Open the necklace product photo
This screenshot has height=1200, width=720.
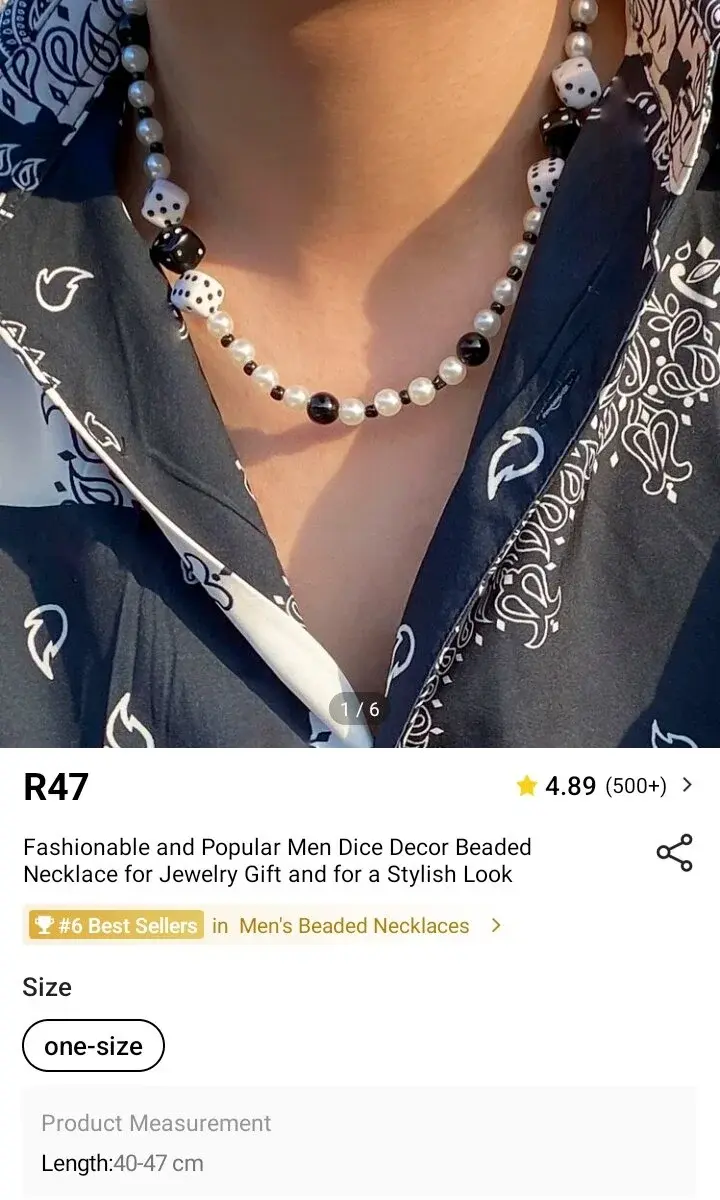(360, 370)
